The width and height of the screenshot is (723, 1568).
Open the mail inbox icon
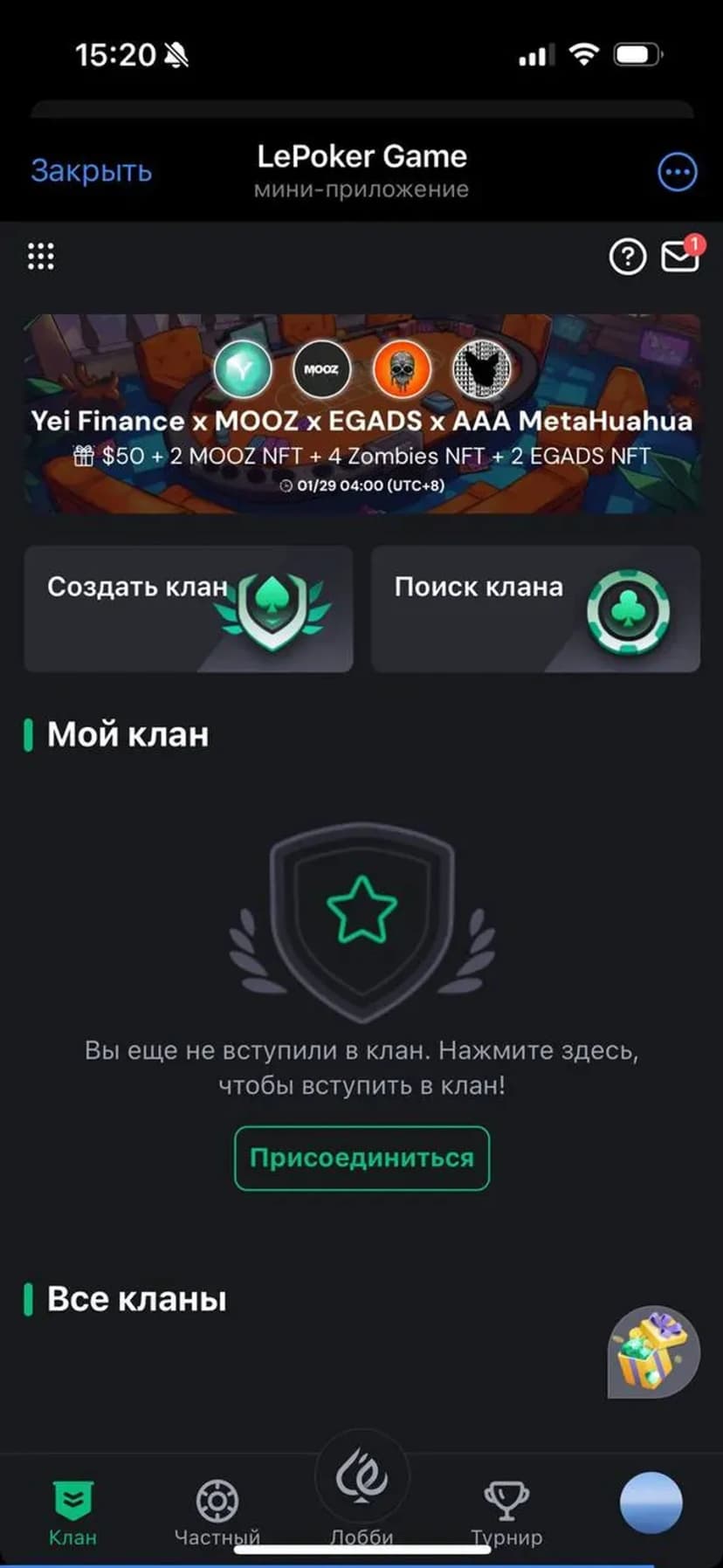679,257
